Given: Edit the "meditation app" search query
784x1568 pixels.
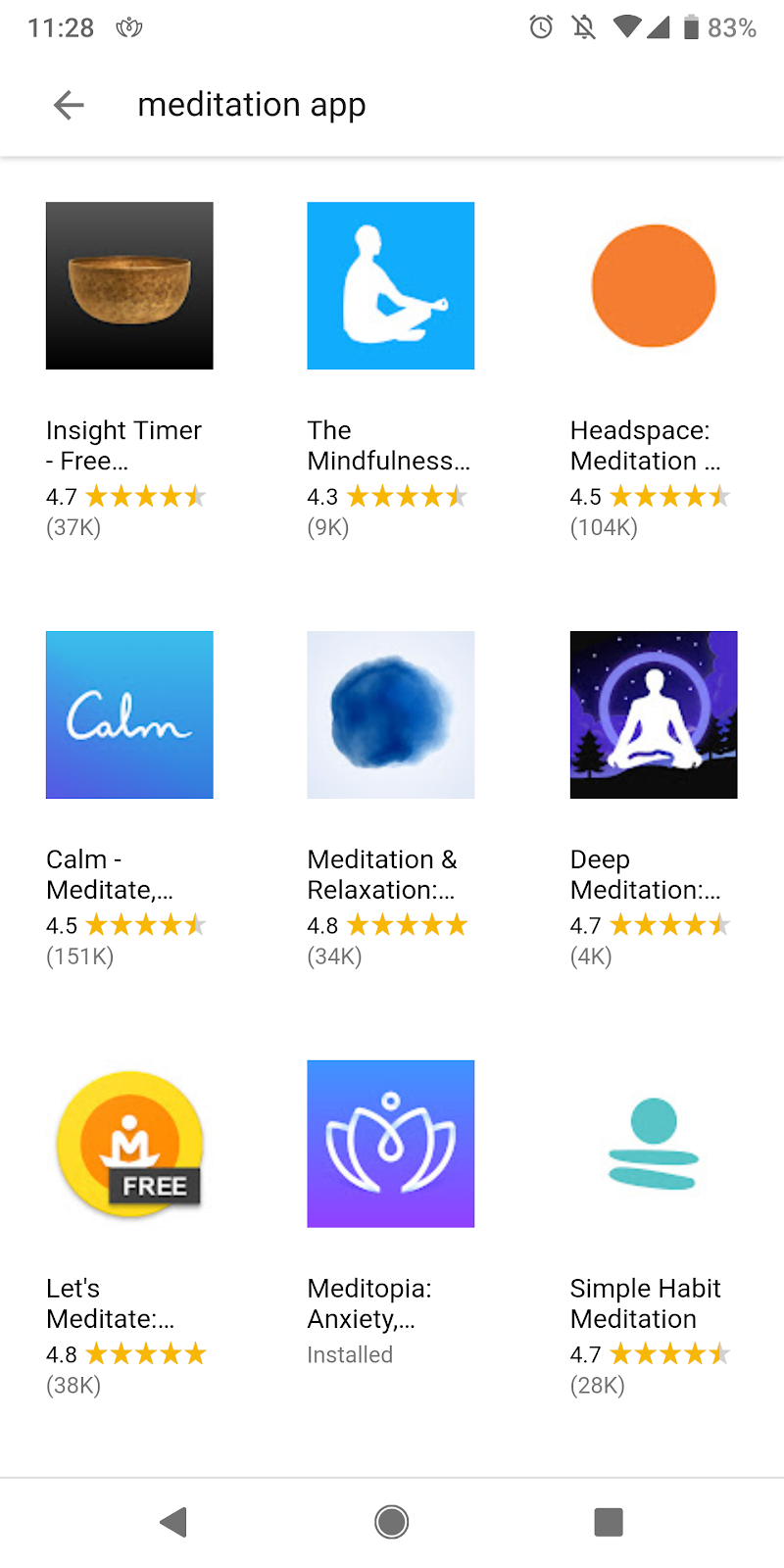Looking at the screenshot, I should pyautogui.click(x=252, y=105).
